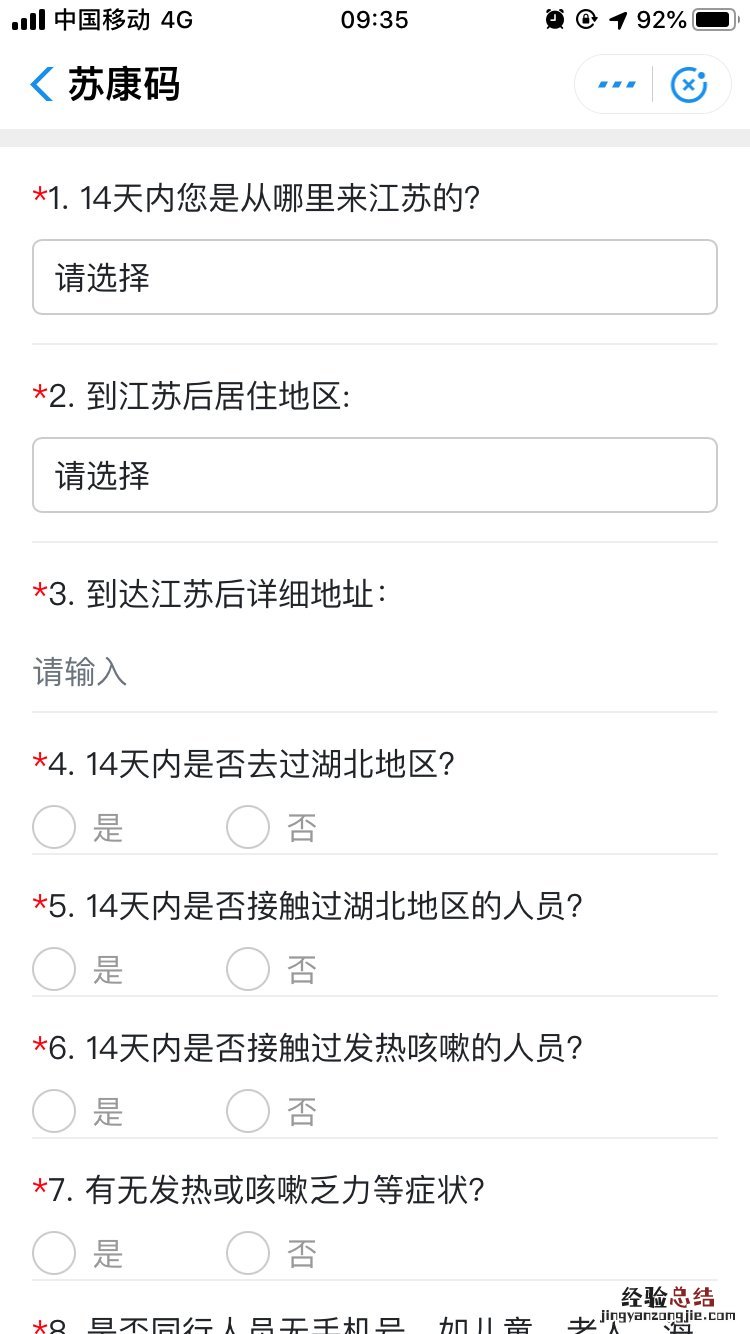Open dropdown for 到江苏后居住地区
Image resolution: width=750 pixels, height=1334 pixels.
click(x=374, y=475)
